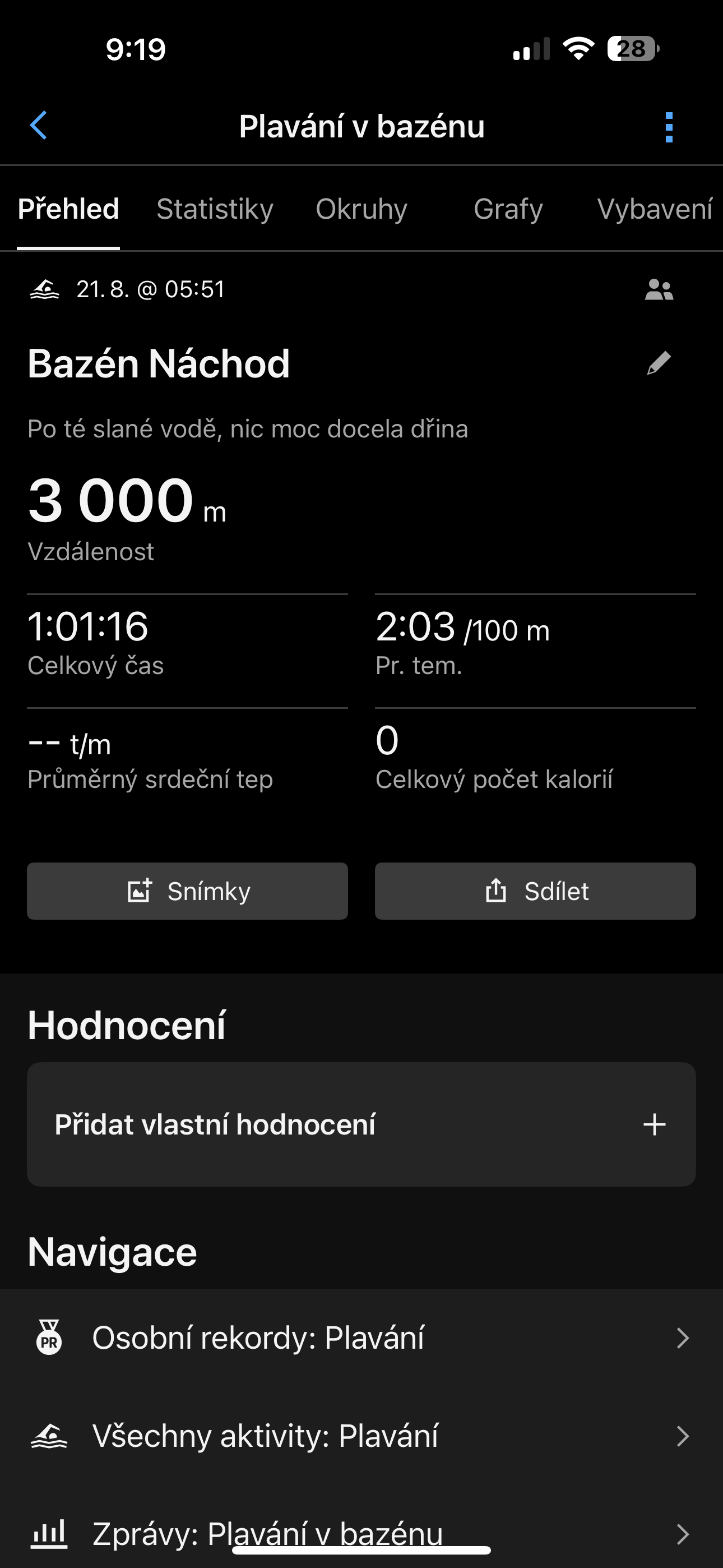Switch to the Vybavení tab
Viewport: 723px width, 1568px height.
coord(654,209)
